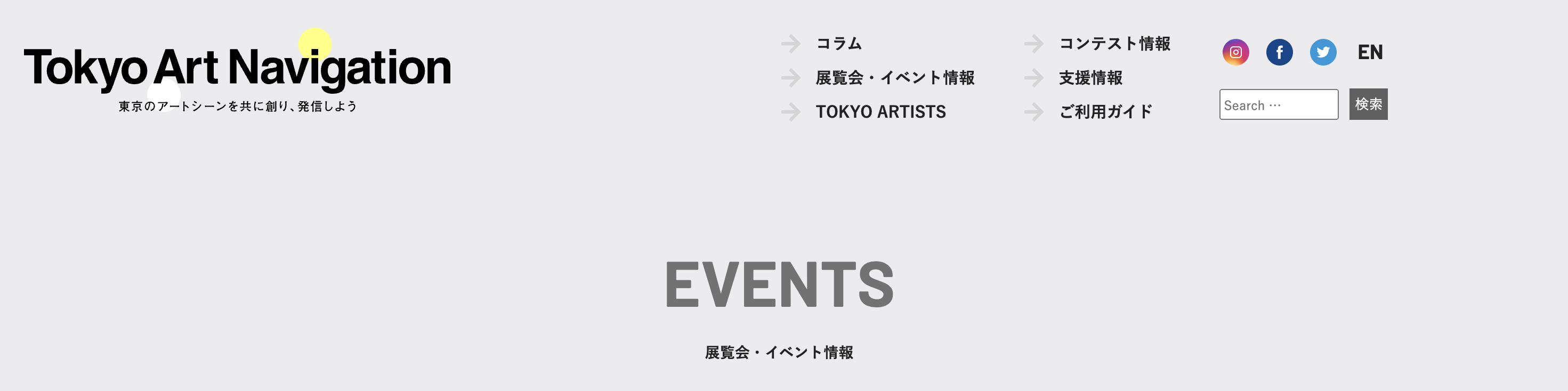Screen dimensions: 1568x391
Task: Visit the Facebook page
Action: pos(1279,52)
